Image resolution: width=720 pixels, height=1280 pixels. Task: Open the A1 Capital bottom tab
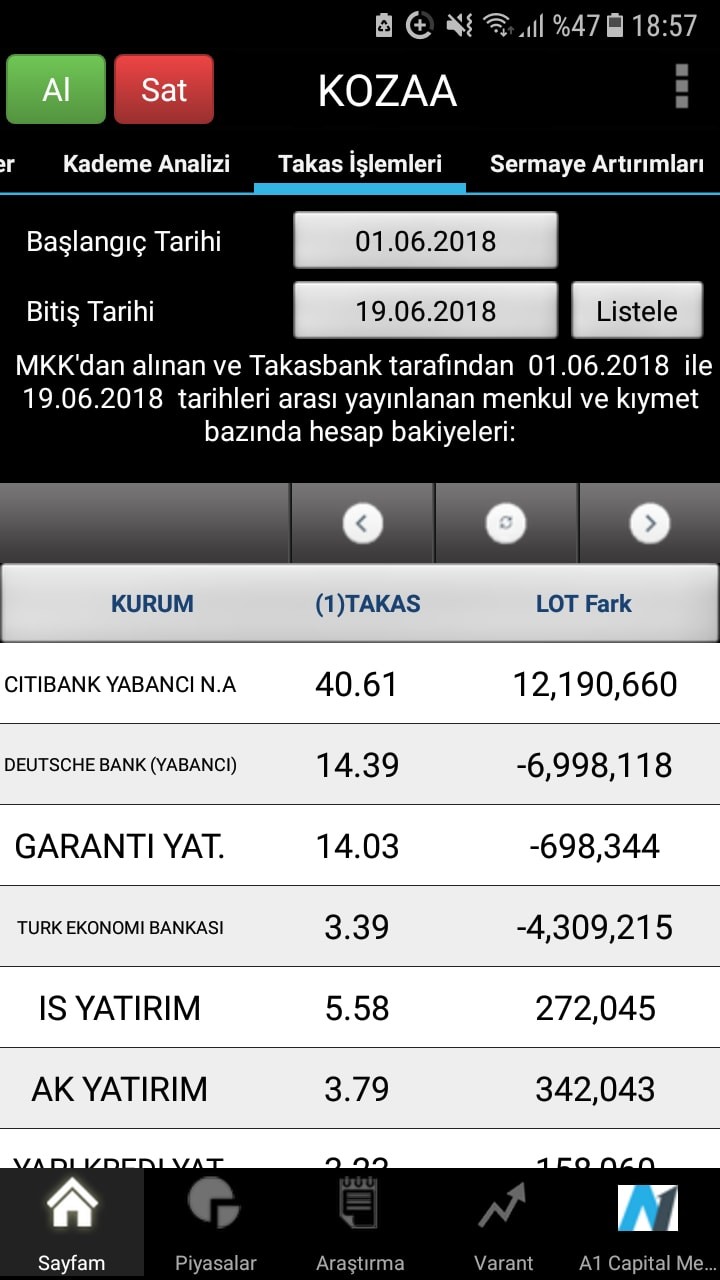click(x=647, y=1224)
